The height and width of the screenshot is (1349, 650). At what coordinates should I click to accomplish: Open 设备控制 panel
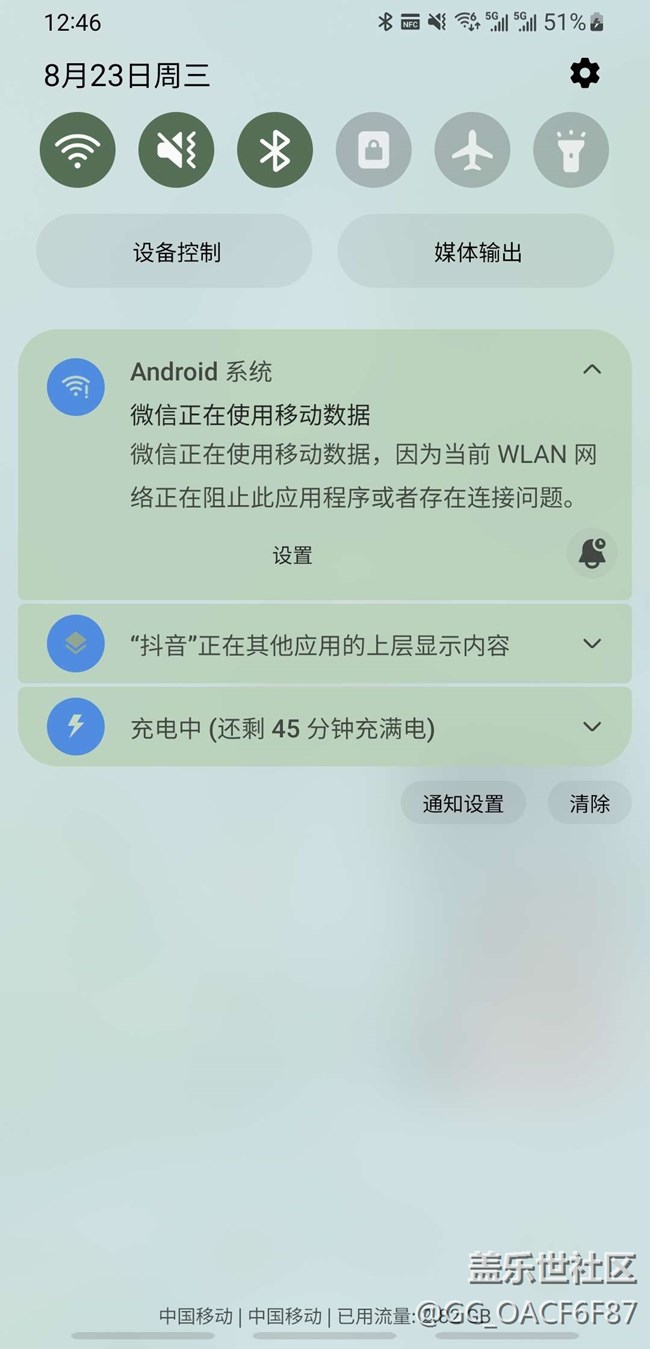point(175,252)
